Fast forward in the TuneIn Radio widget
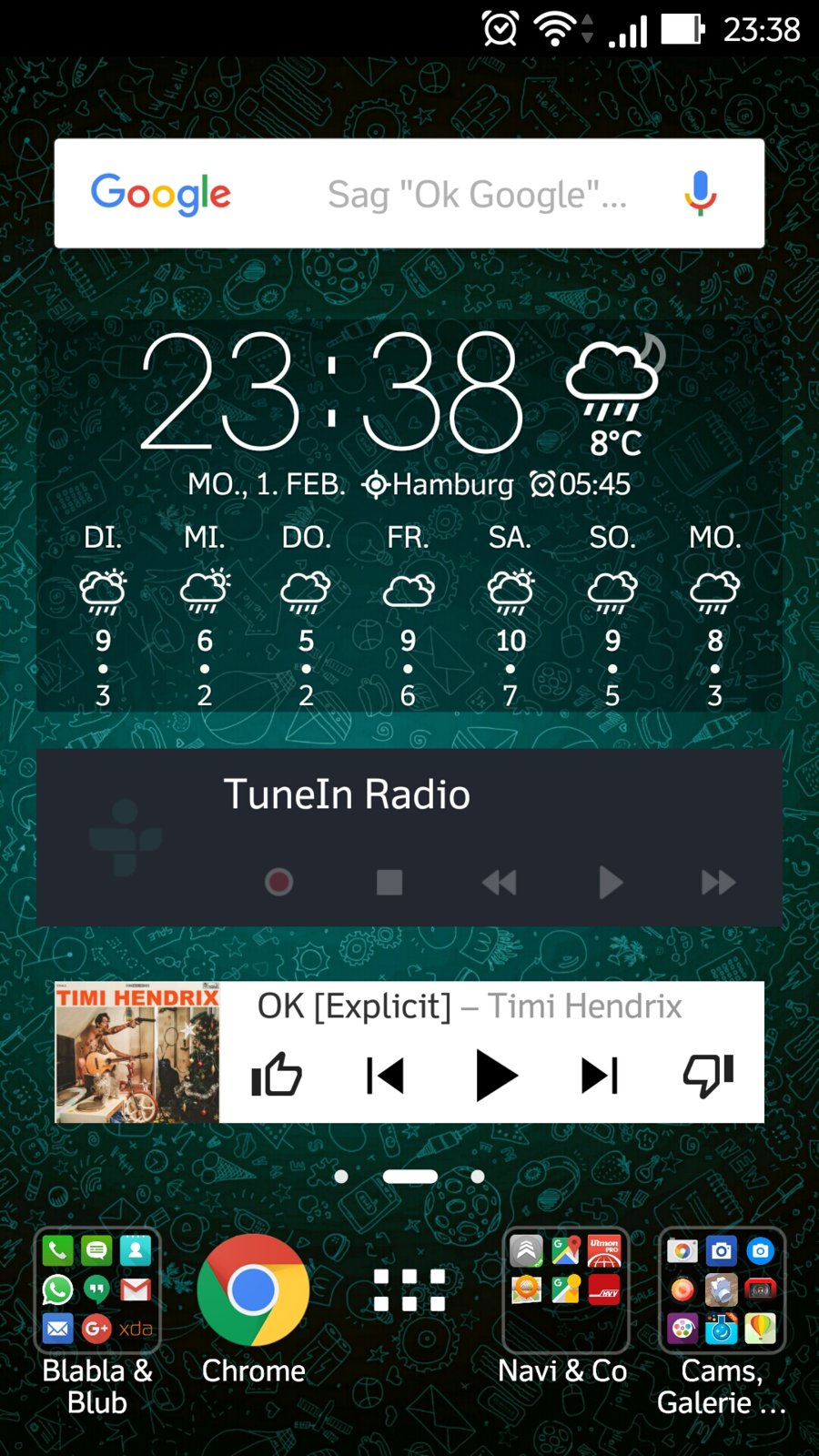Viewport: 819px width, 1456px height. pyautogui.click(x=719, y=882)
